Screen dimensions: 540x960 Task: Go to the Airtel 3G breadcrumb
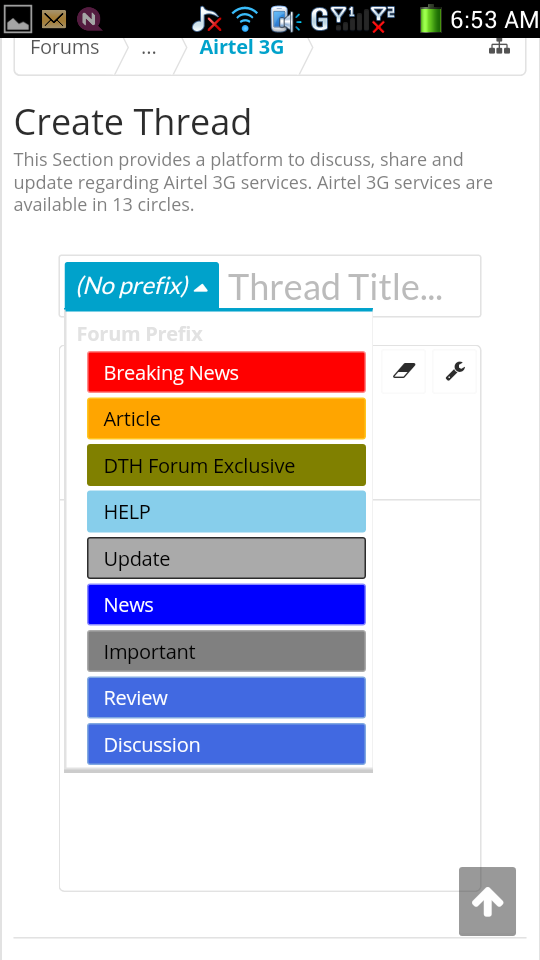click(241, 48)
